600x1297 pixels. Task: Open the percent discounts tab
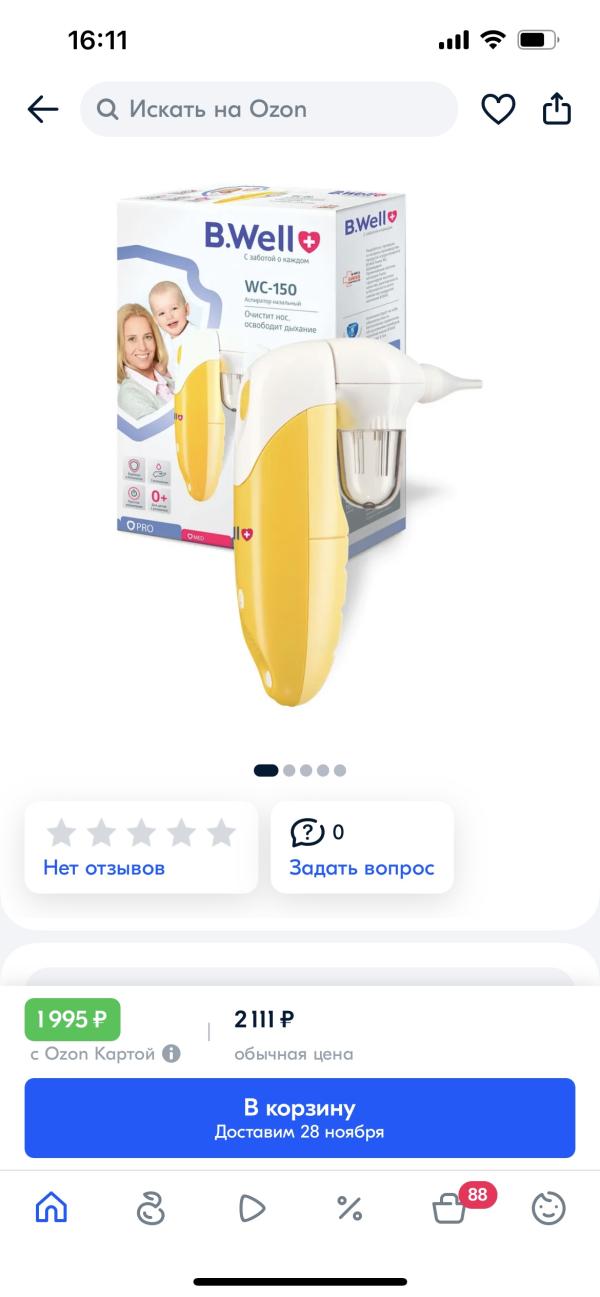[x=349, y=1209]
